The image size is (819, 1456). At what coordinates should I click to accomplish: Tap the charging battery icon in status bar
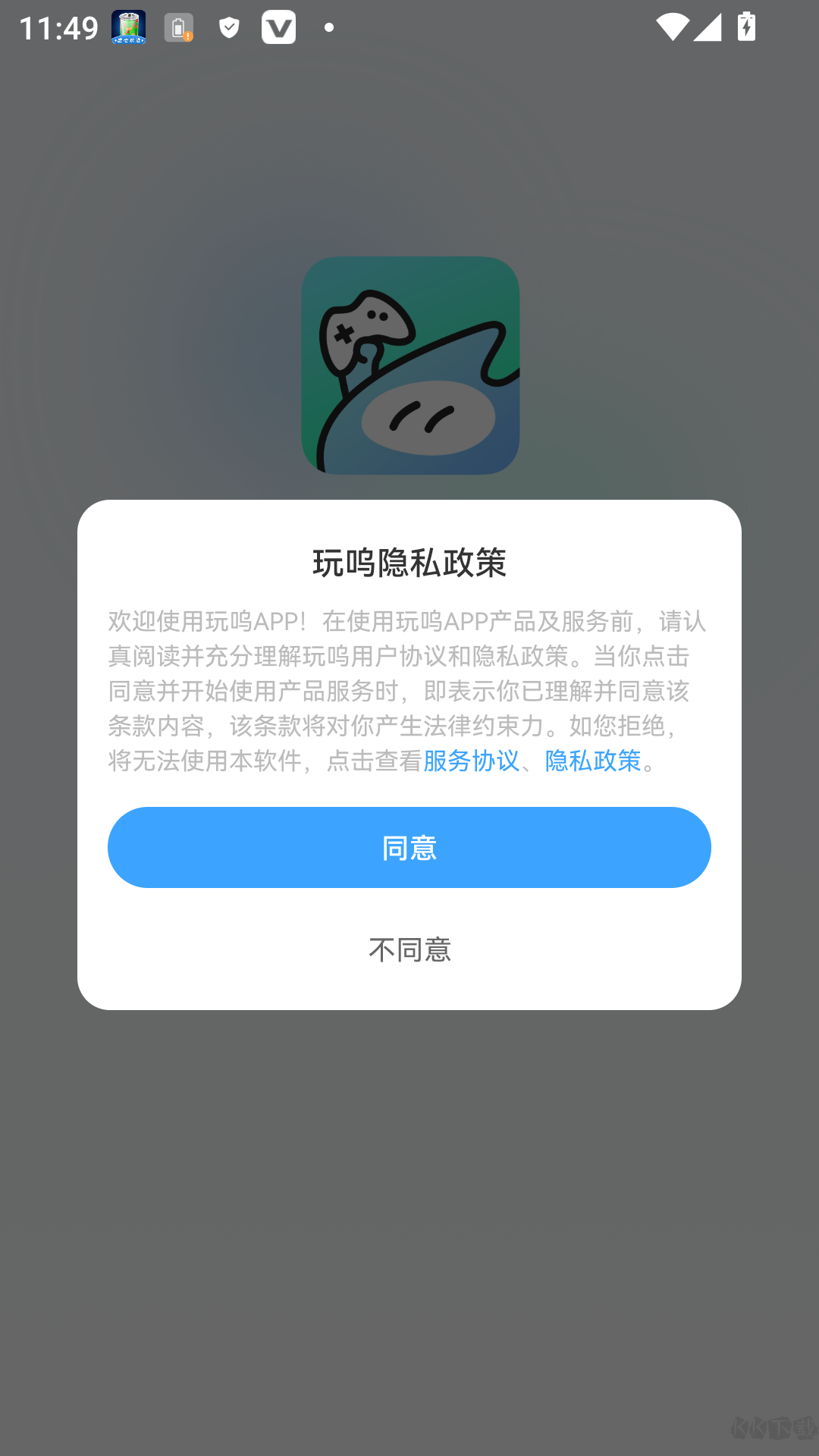tap(747, 29)
